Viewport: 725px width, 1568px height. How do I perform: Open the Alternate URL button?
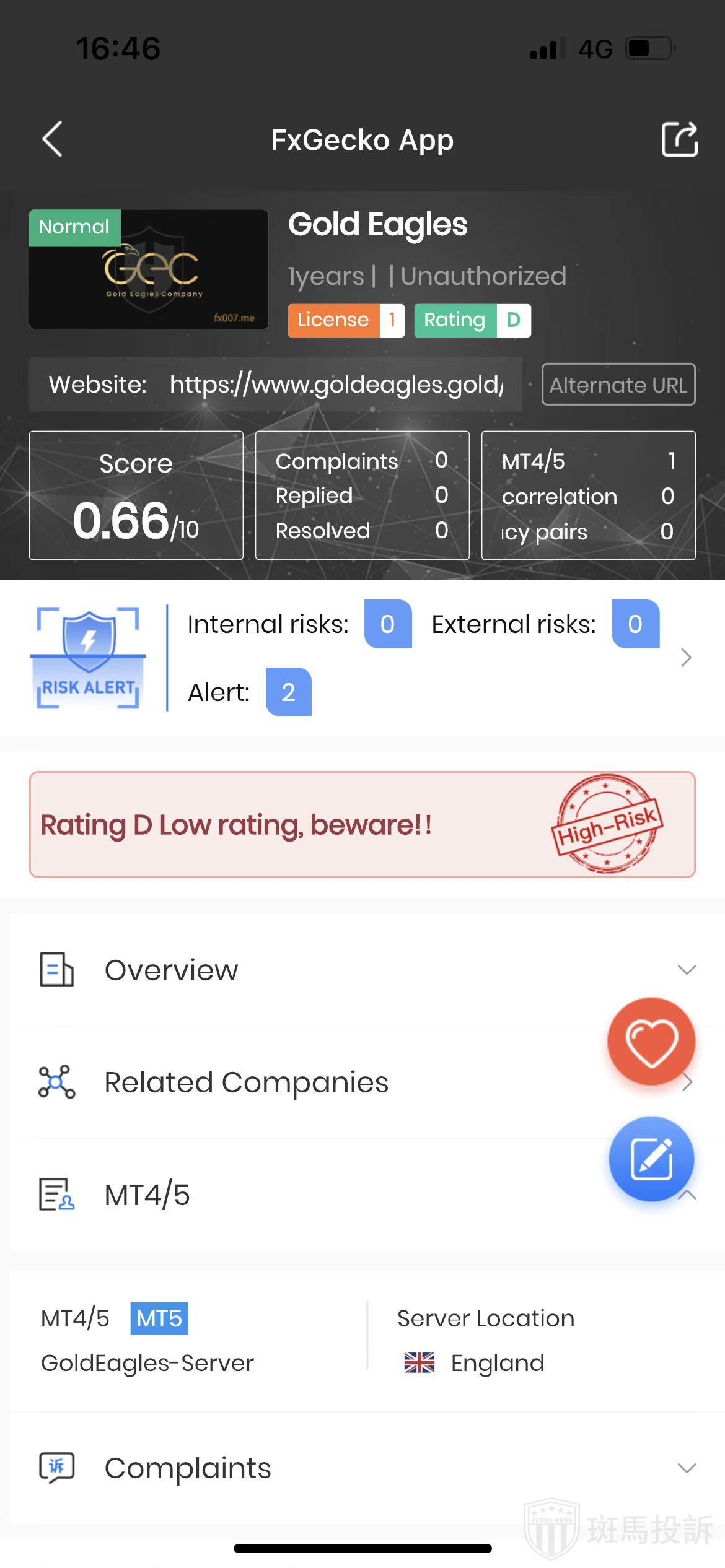(618, 385)
